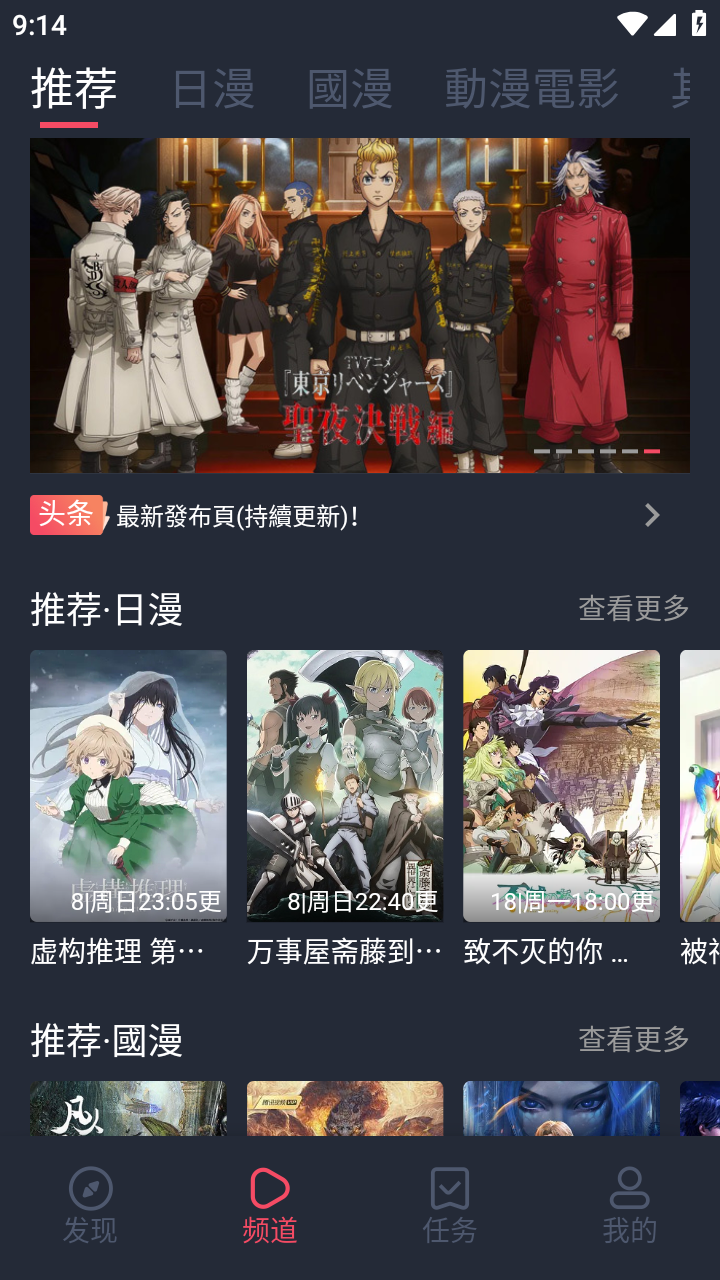The image size is (720, 1280).
Task: Switch to the 日漫 tab
Action: point(212,90)
